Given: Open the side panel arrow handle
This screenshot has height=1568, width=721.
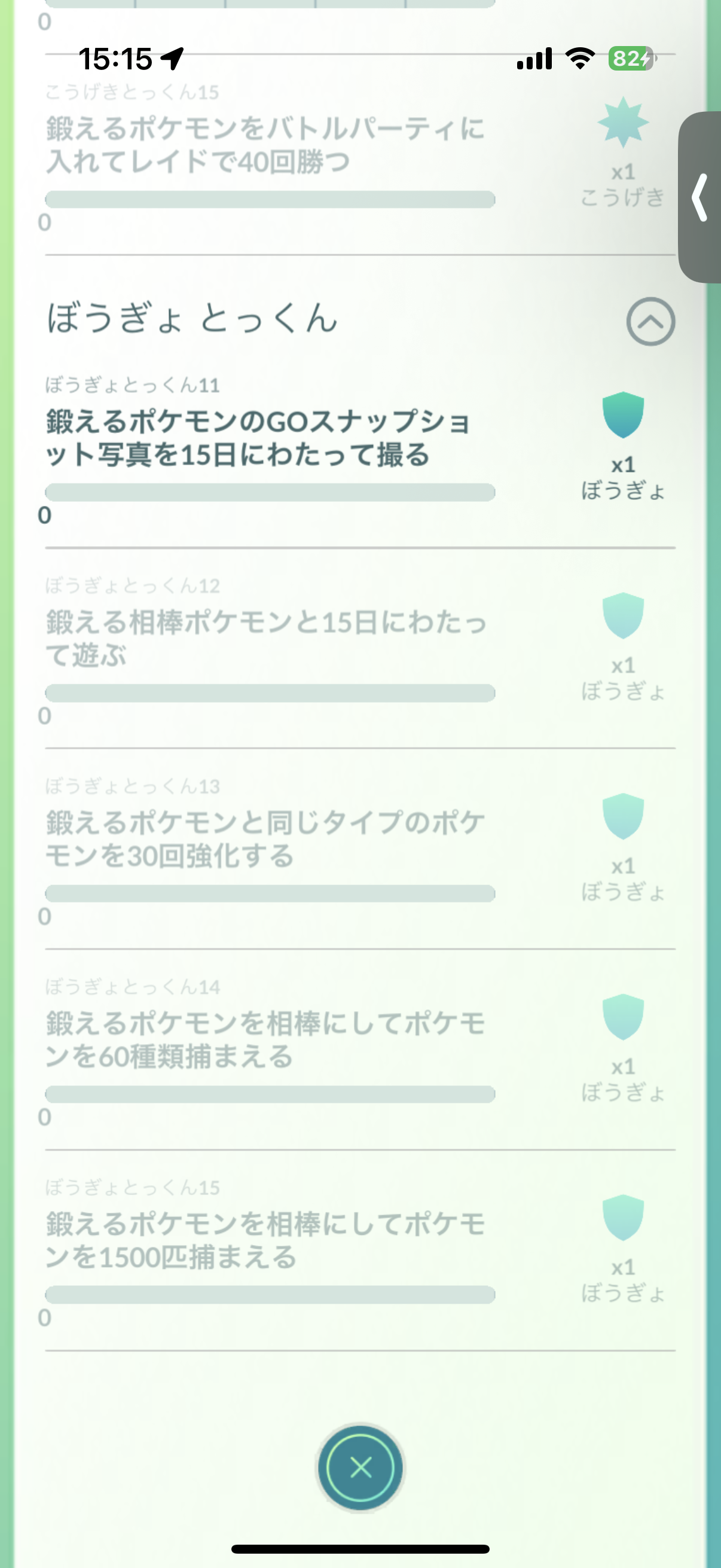Looking at the screenshot, I should coord(700,197).
